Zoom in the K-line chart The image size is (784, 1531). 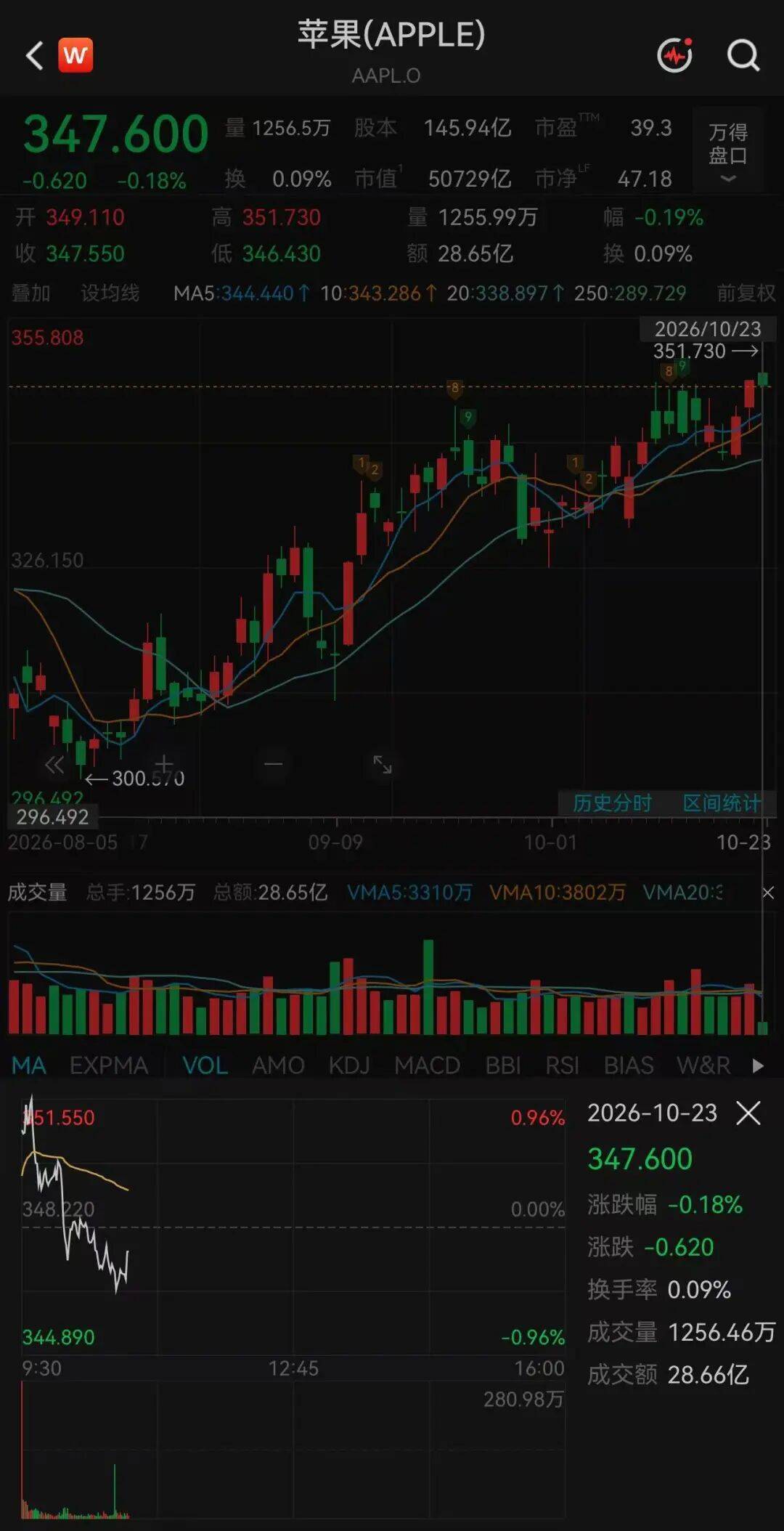pos(164,764)
